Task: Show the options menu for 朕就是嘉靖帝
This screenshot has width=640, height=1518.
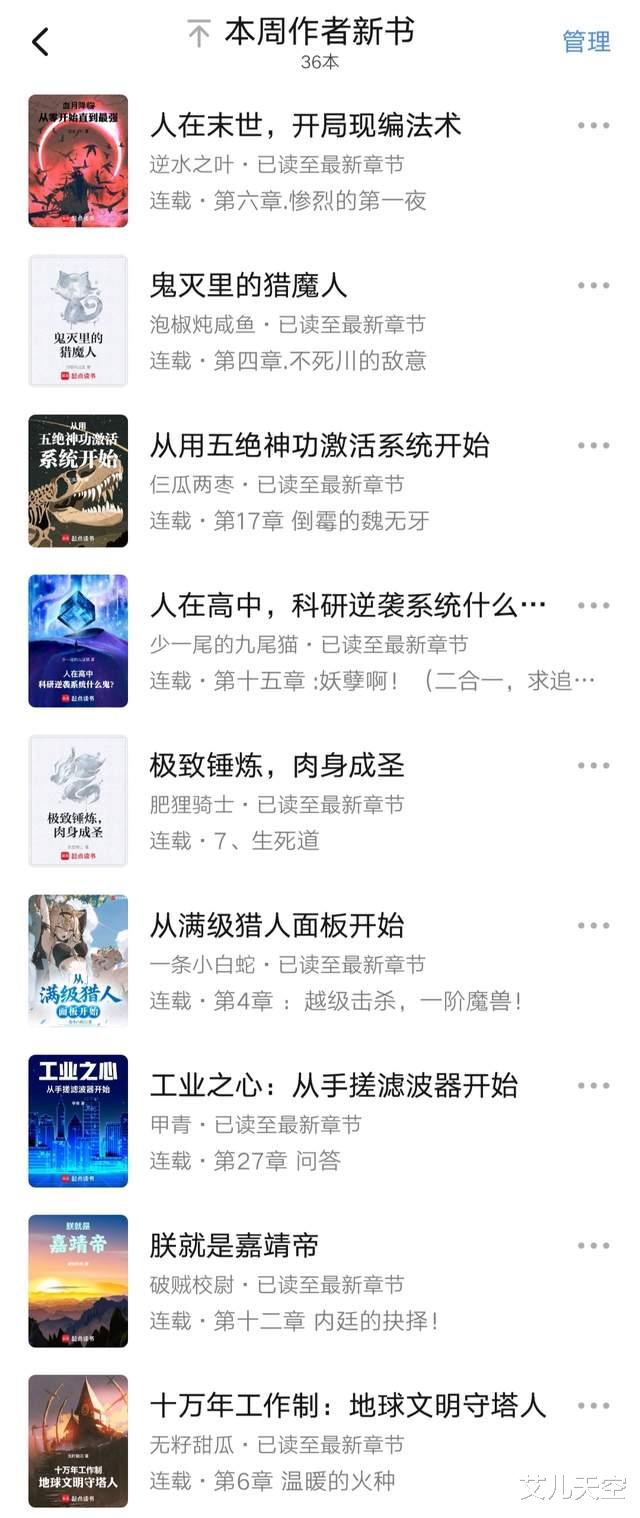Action: 593,1246
